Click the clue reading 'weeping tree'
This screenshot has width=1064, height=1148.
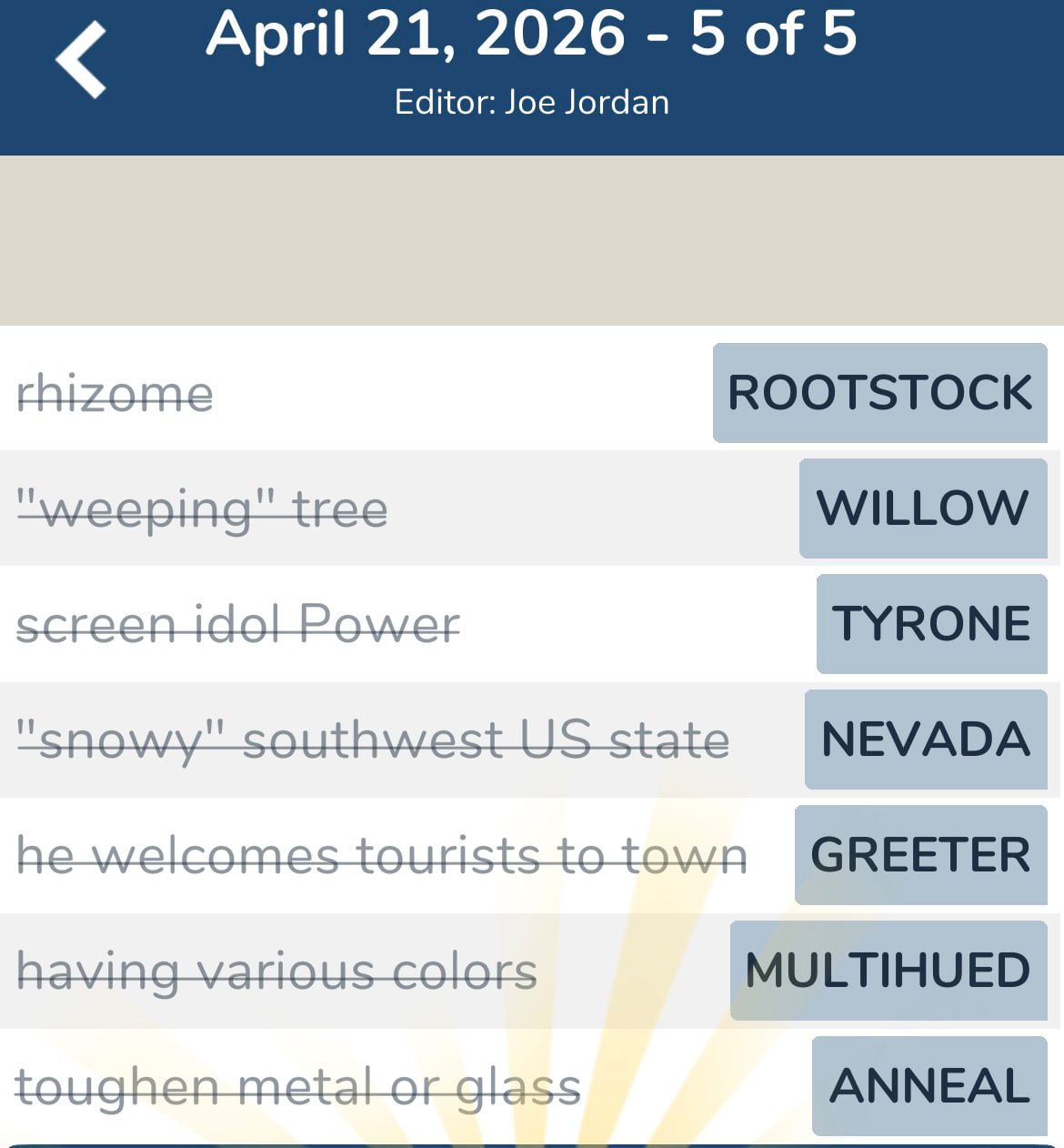(x=202, y=509)
